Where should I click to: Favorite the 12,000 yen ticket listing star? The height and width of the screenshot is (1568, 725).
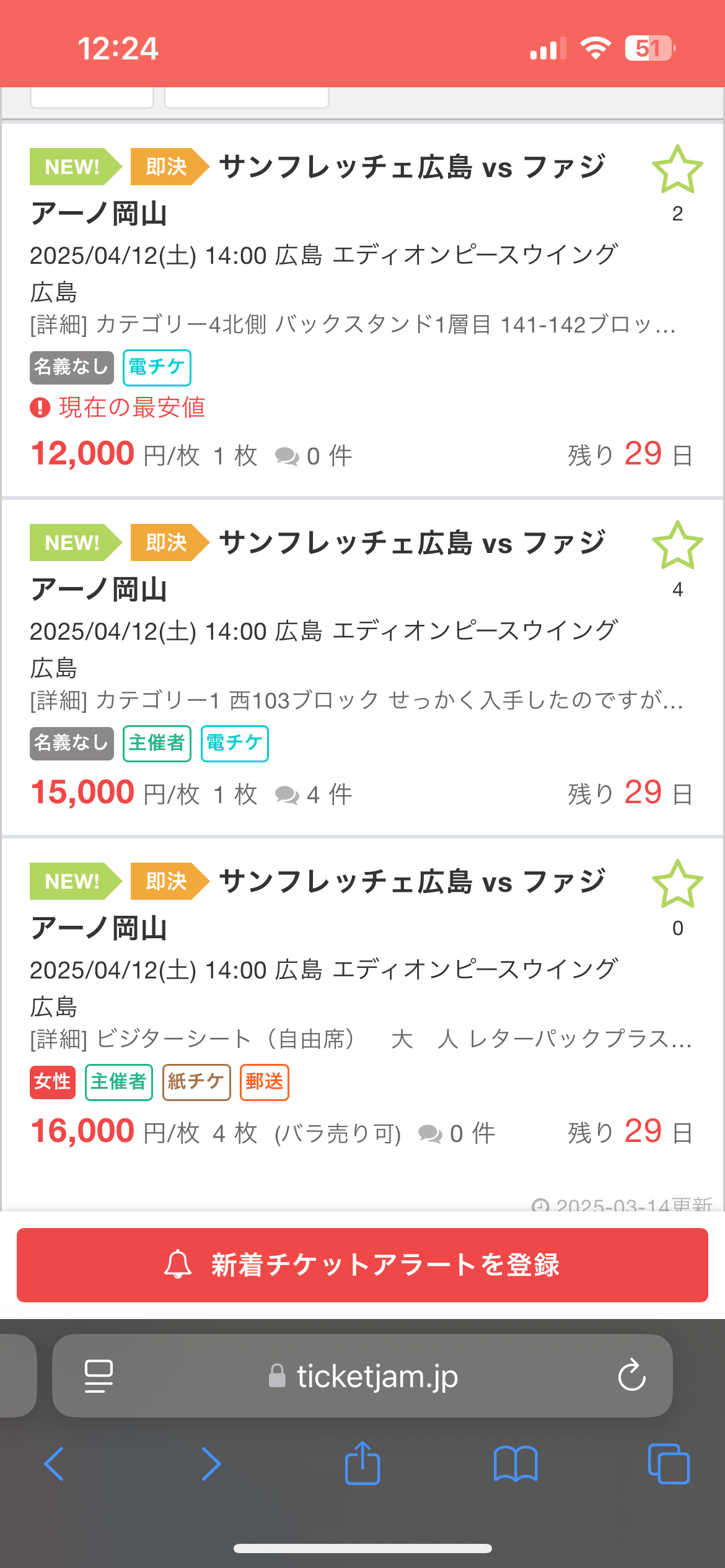point(677,170)
